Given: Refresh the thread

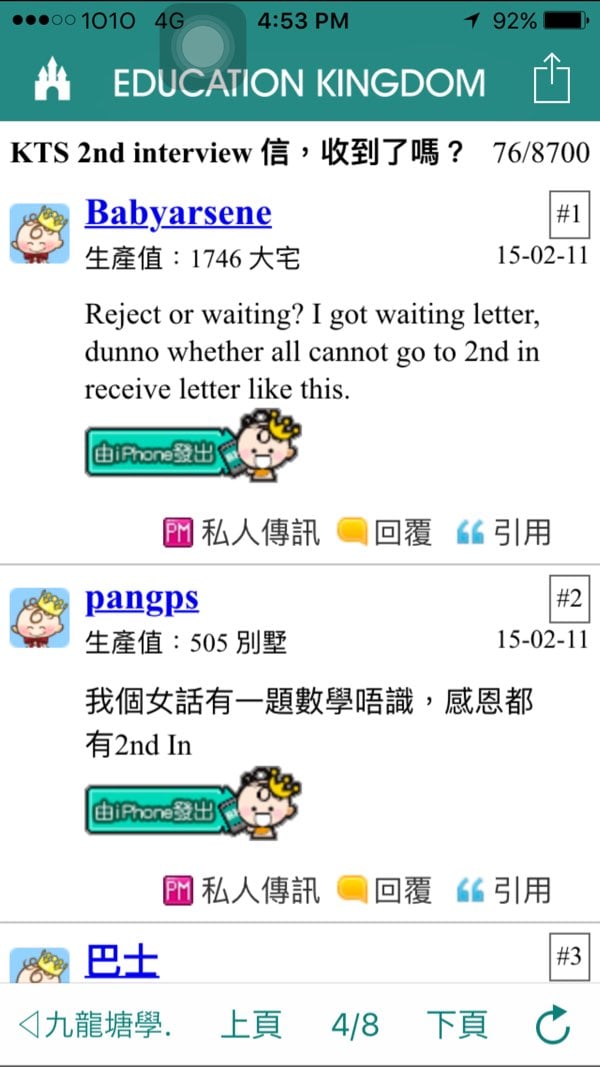Looking at the screenshot, I should [552, 1024].
